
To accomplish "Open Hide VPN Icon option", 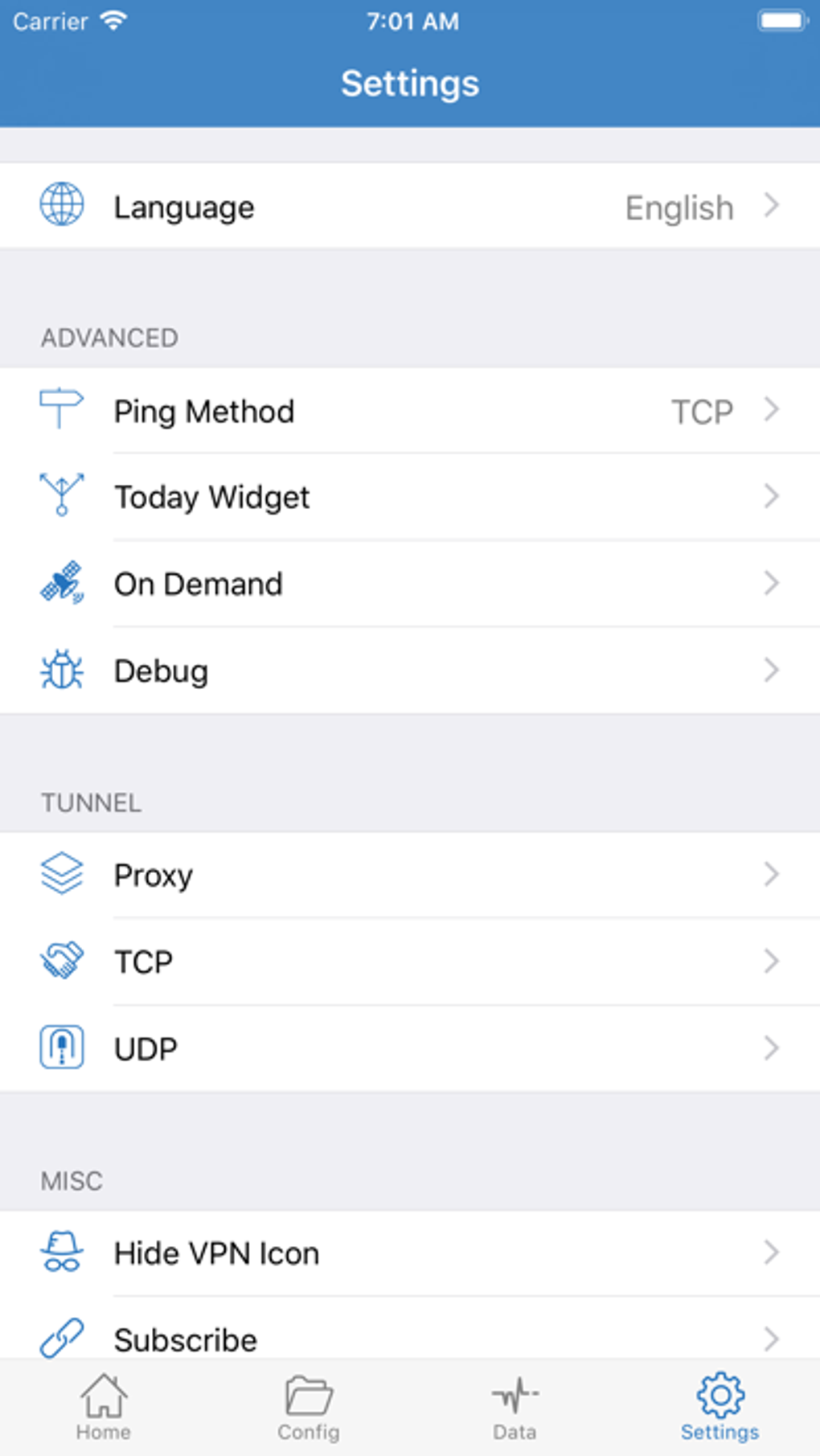I will pos(410,1253).
